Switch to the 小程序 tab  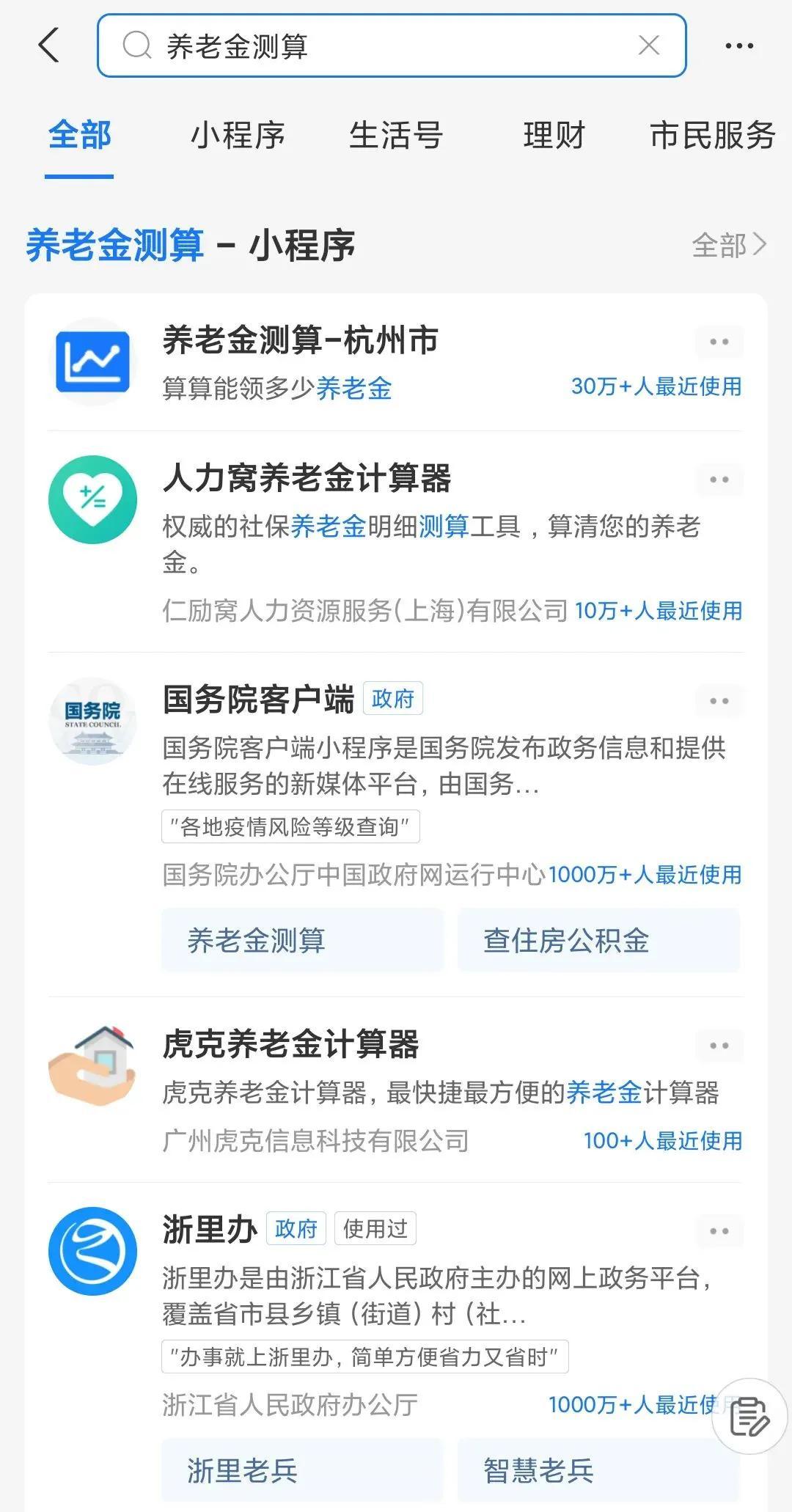coord(238,136)
